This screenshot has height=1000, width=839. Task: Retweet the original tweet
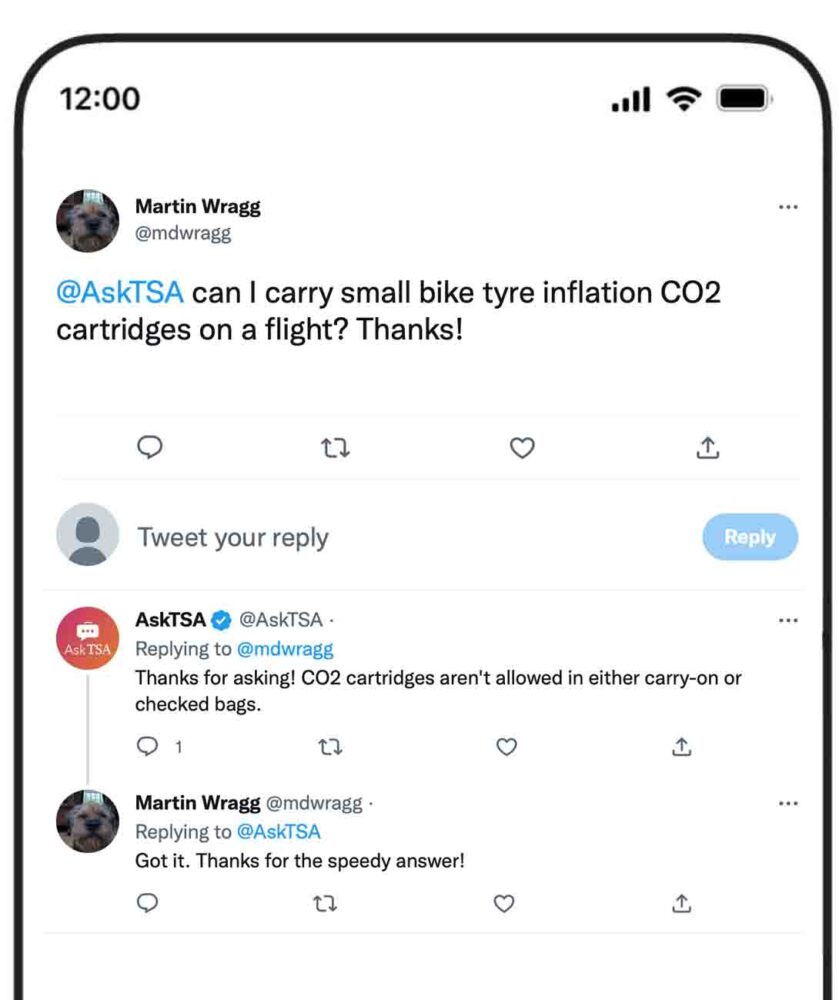tap(335, 448)
